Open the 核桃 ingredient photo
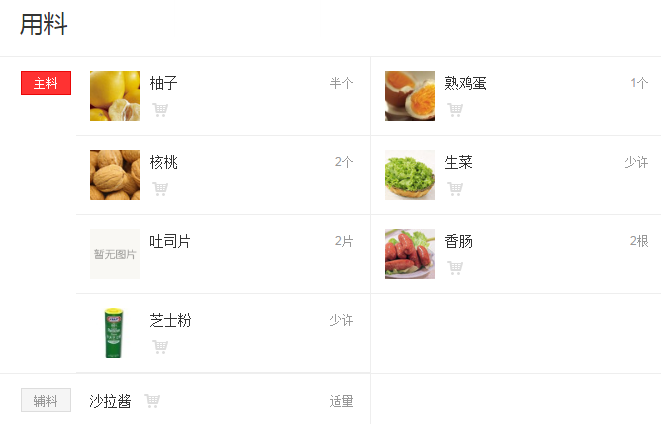This screenshot has width=661, height=424. [x=115, y=175]
